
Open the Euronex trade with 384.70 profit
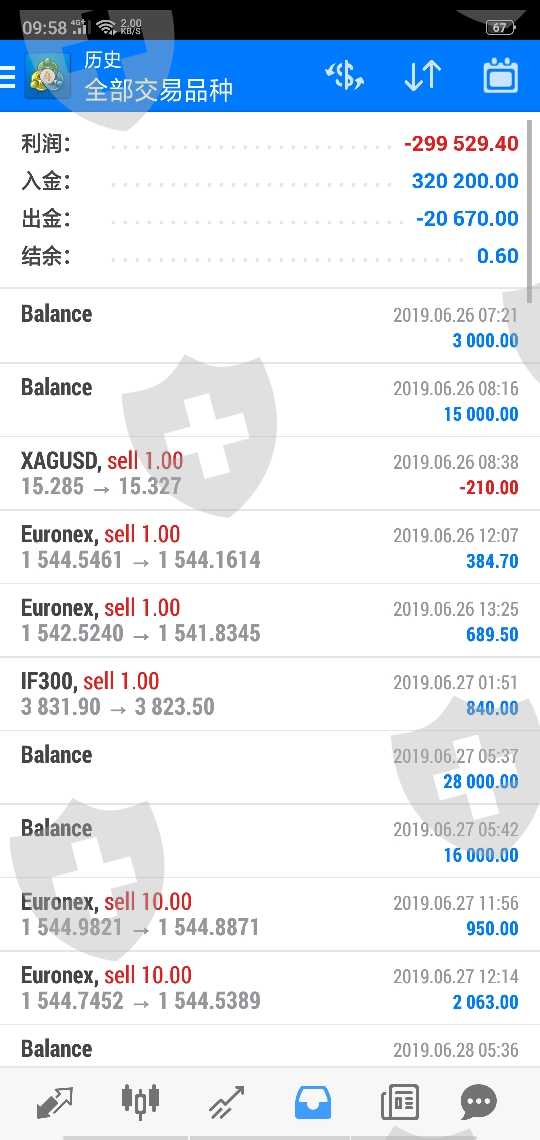pos(270,547)
